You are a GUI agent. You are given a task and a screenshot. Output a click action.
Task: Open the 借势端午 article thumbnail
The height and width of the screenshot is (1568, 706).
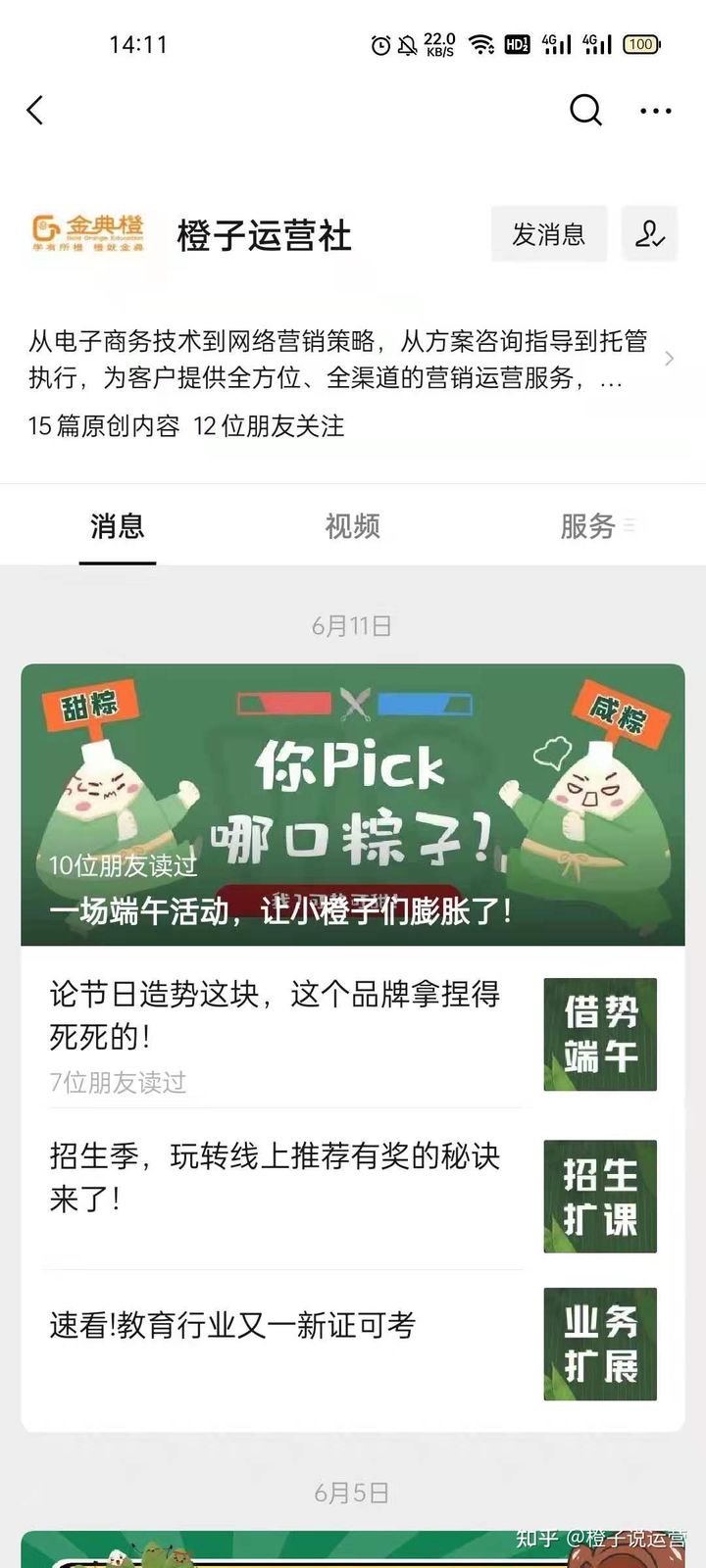[x=599, y=1035]
